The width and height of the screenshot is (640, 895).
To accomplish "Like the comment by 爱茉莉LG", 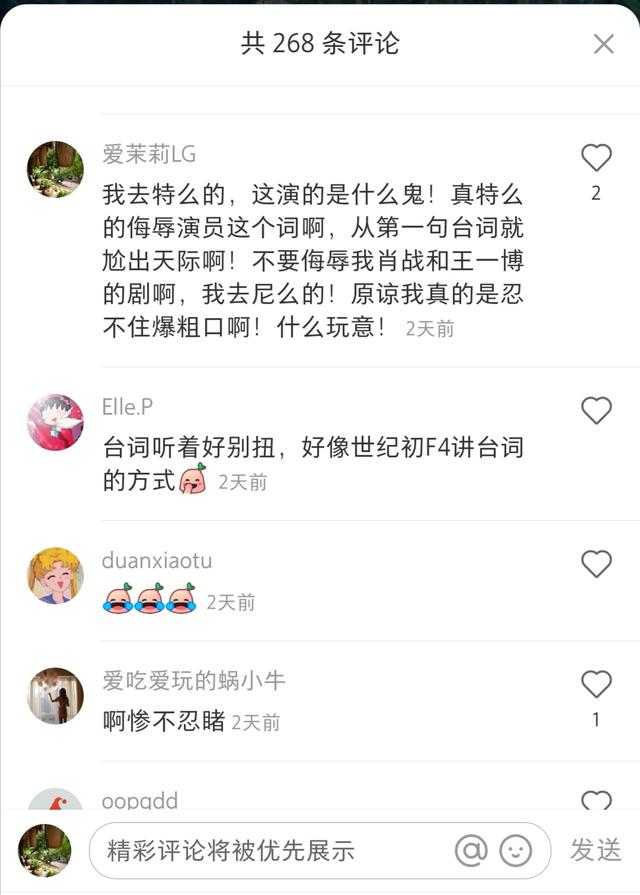I will pyautogui.click(x=596, y=158).
